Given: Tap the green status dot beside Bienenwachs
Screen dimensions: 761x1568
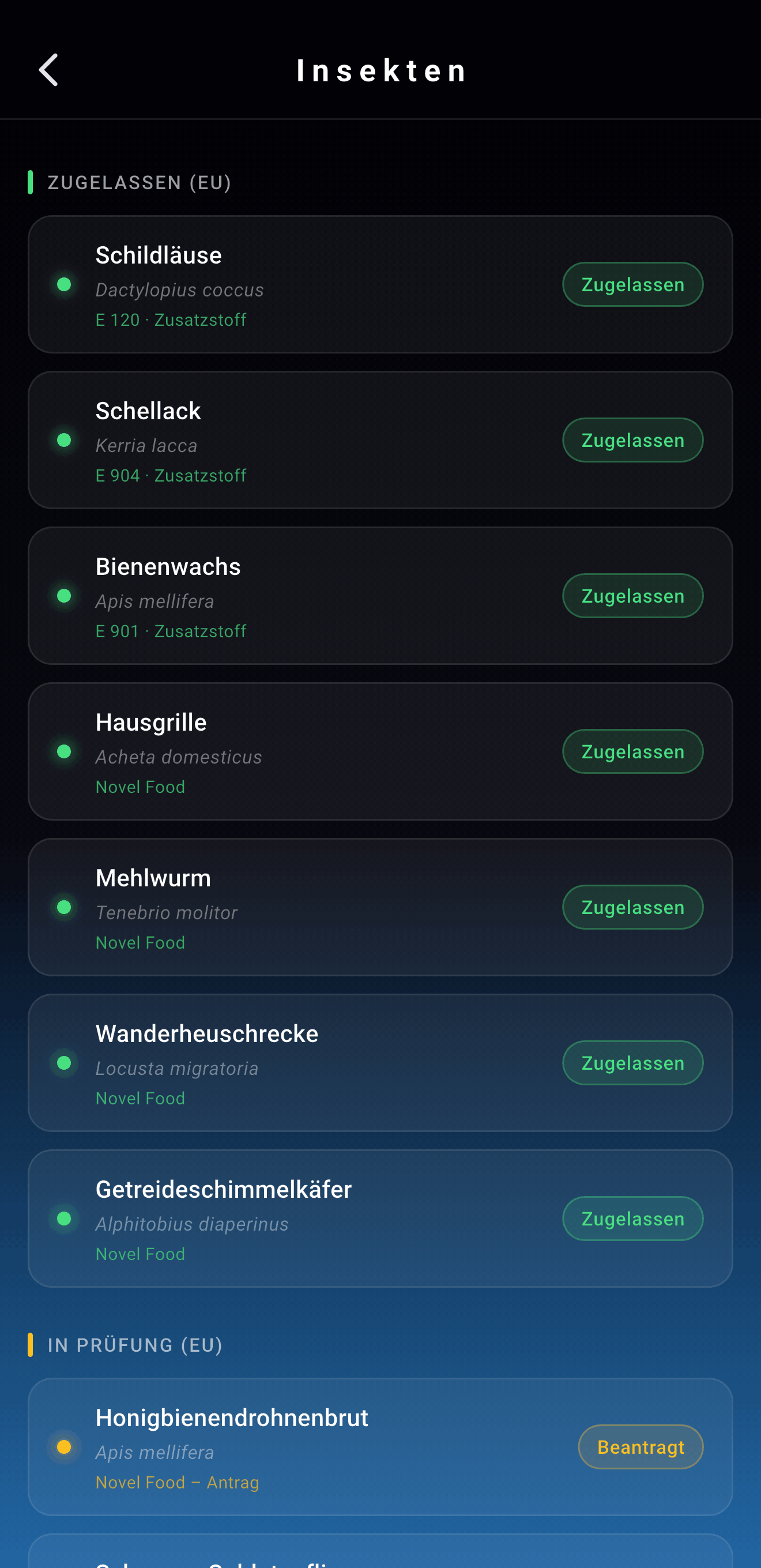Looking at the screenshot, I should [64, 595].
